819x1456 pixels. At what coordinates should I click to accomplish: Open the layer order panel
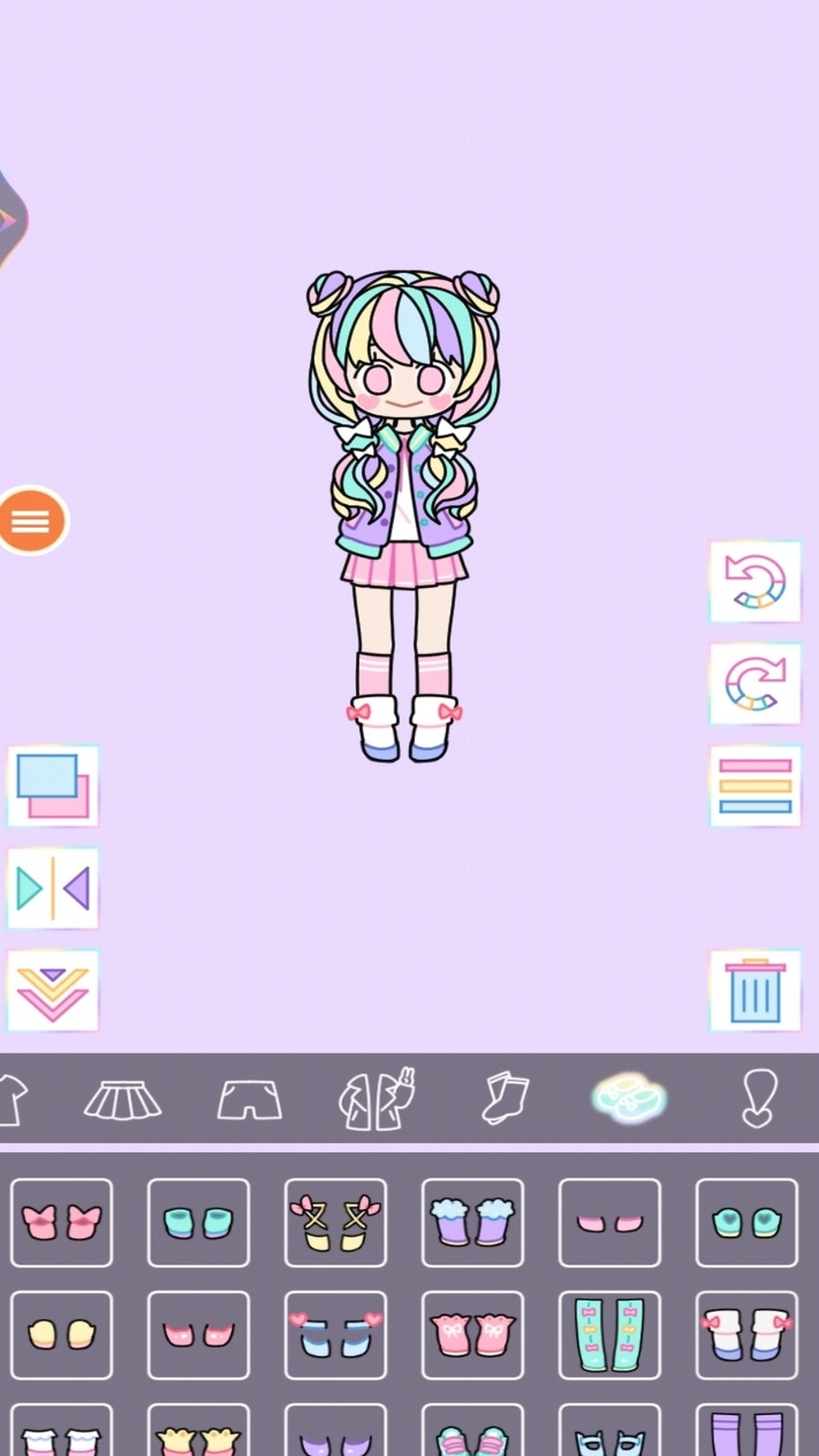point(755,785)
